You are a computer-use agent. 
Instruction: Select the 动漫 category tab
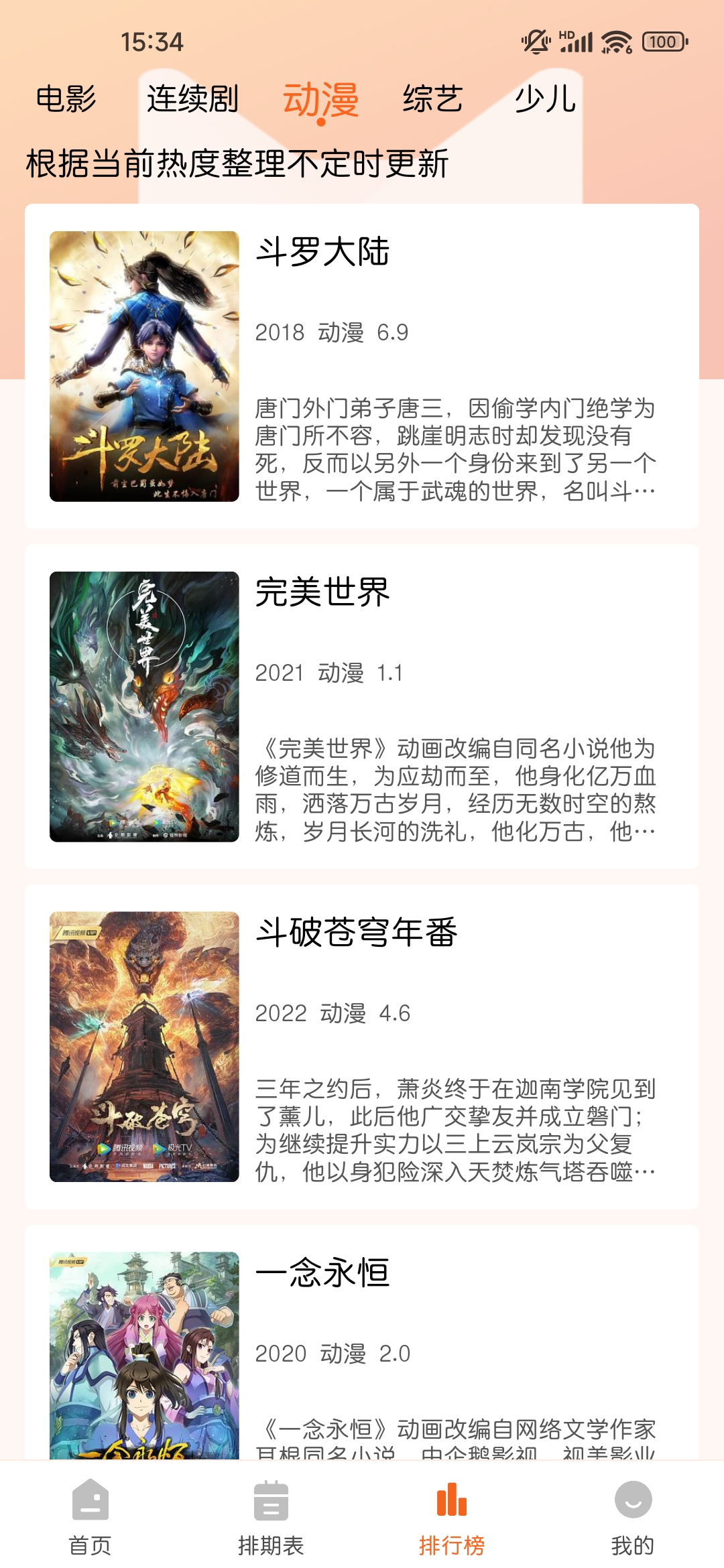(320, 101)
